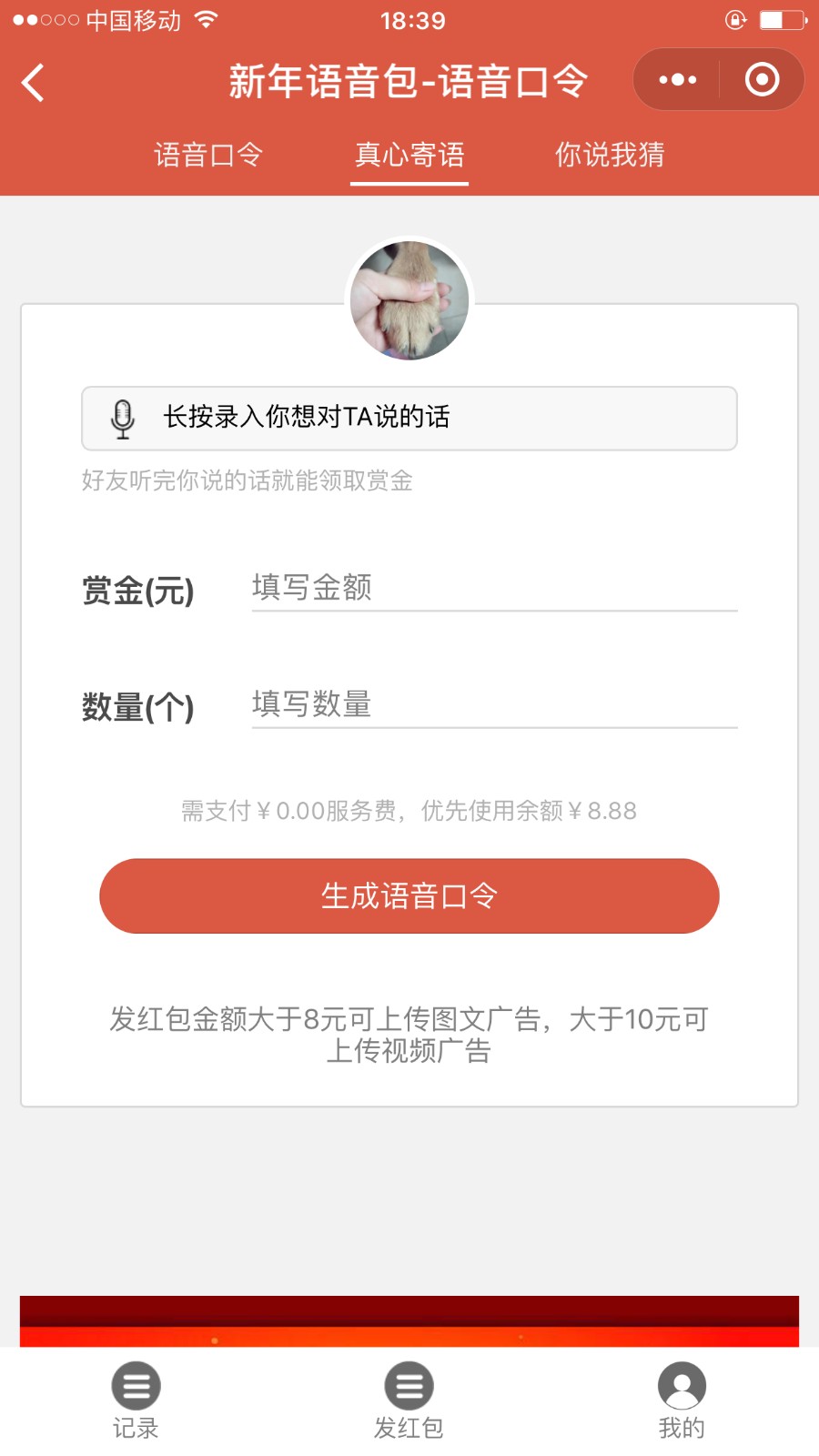This screenshot has width=819, height=1456.
Task: Switch to the 语音口令 tab
Action: pyautogui.click(x=208, y=155)
